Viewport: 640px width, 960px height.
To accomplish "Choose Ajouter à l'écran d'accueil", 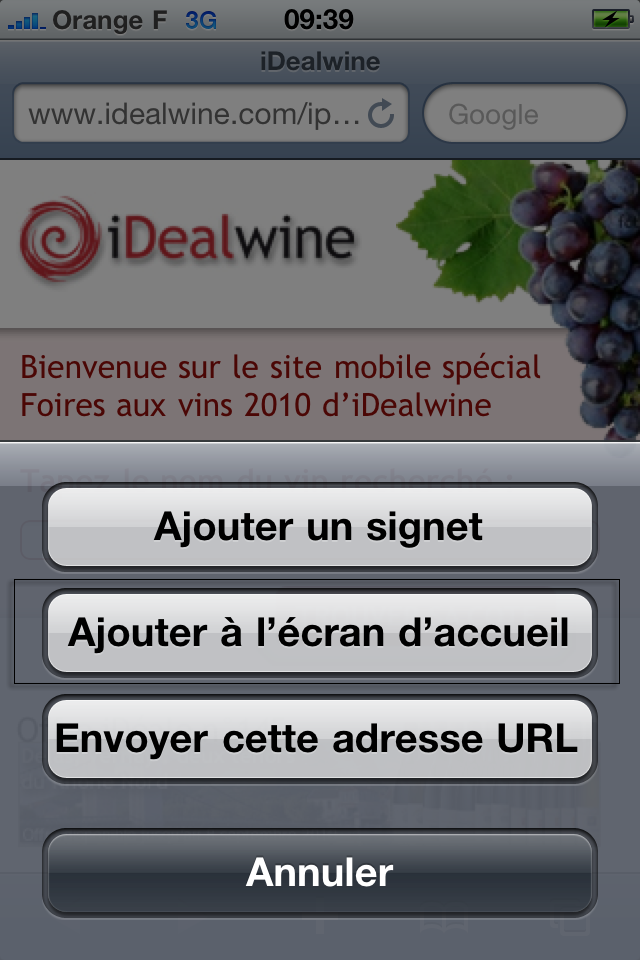I will (x=319, y=633).
